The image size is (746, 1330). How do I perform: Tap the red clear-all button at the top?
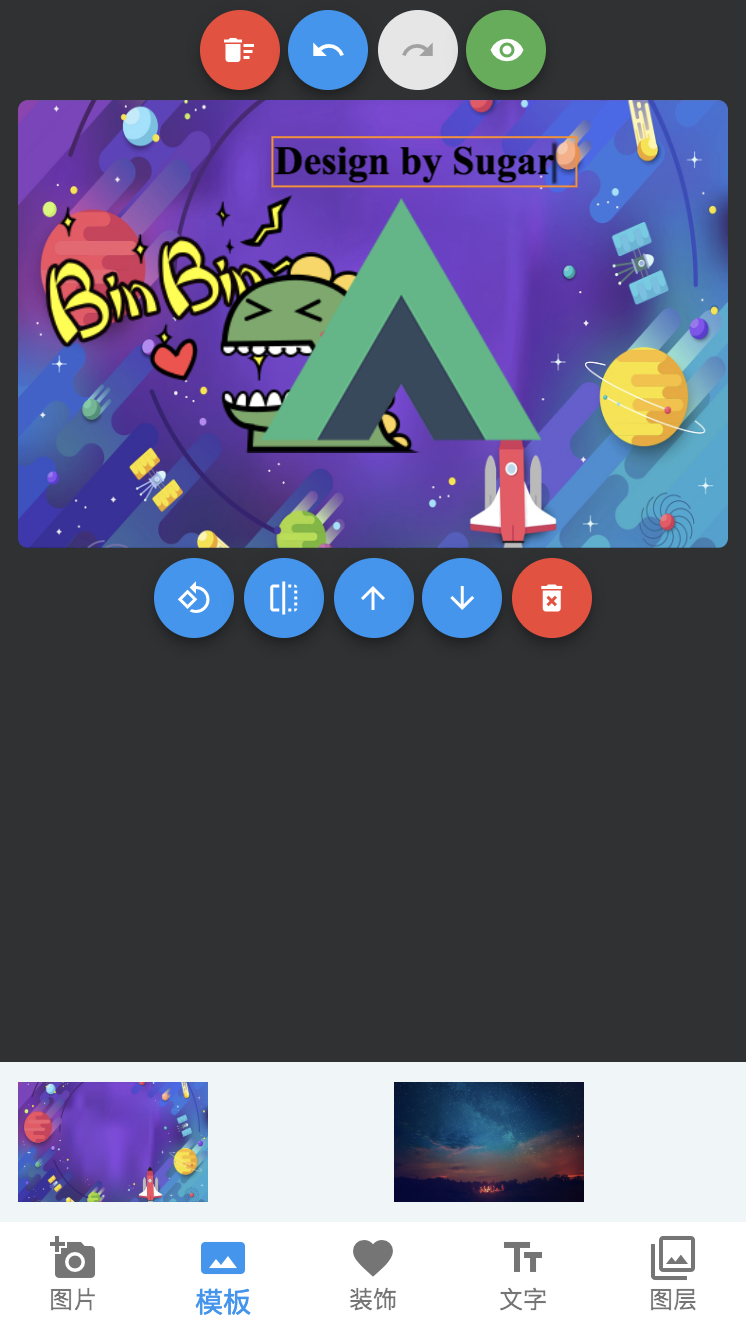(240, 50)
